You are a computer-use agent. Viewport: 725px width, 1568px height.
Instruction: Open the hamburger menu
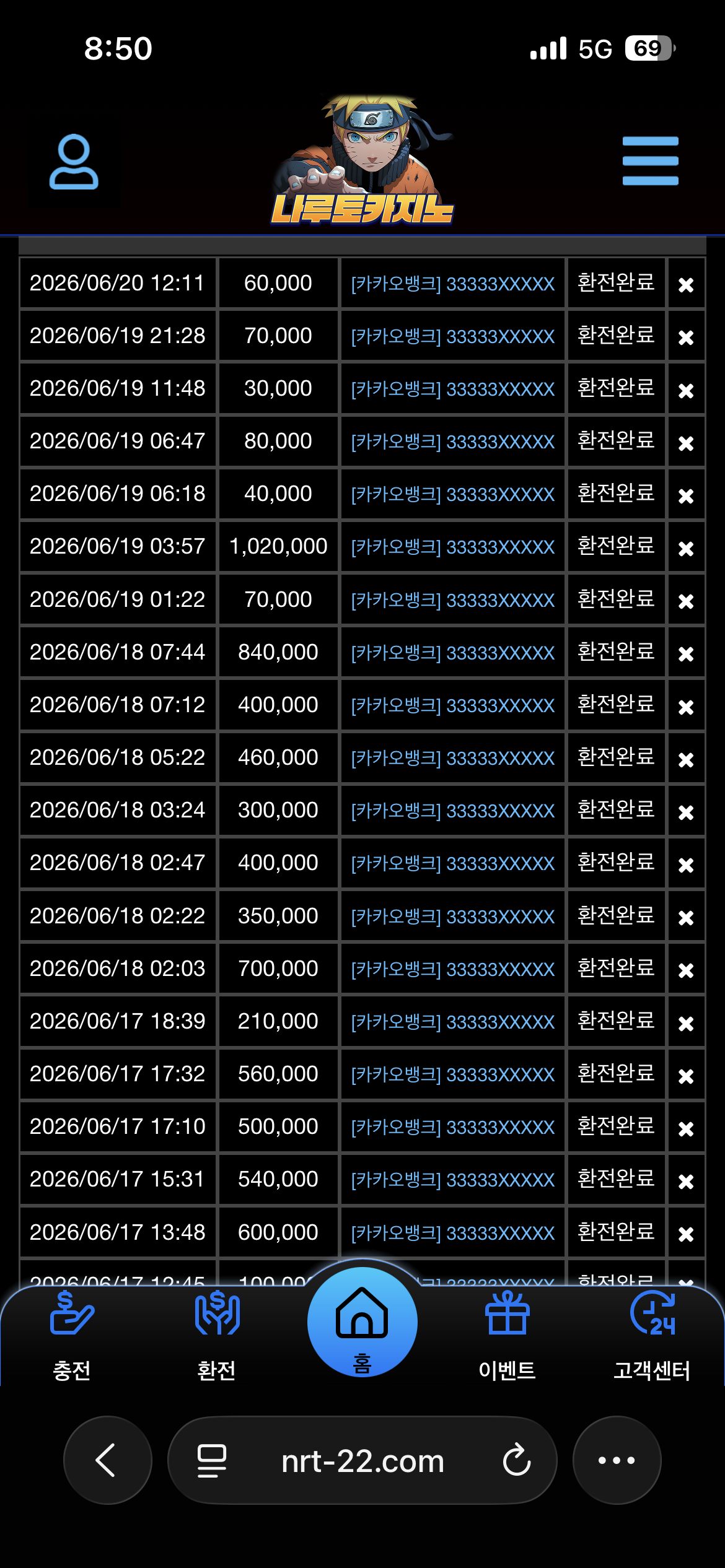[650, 161]
